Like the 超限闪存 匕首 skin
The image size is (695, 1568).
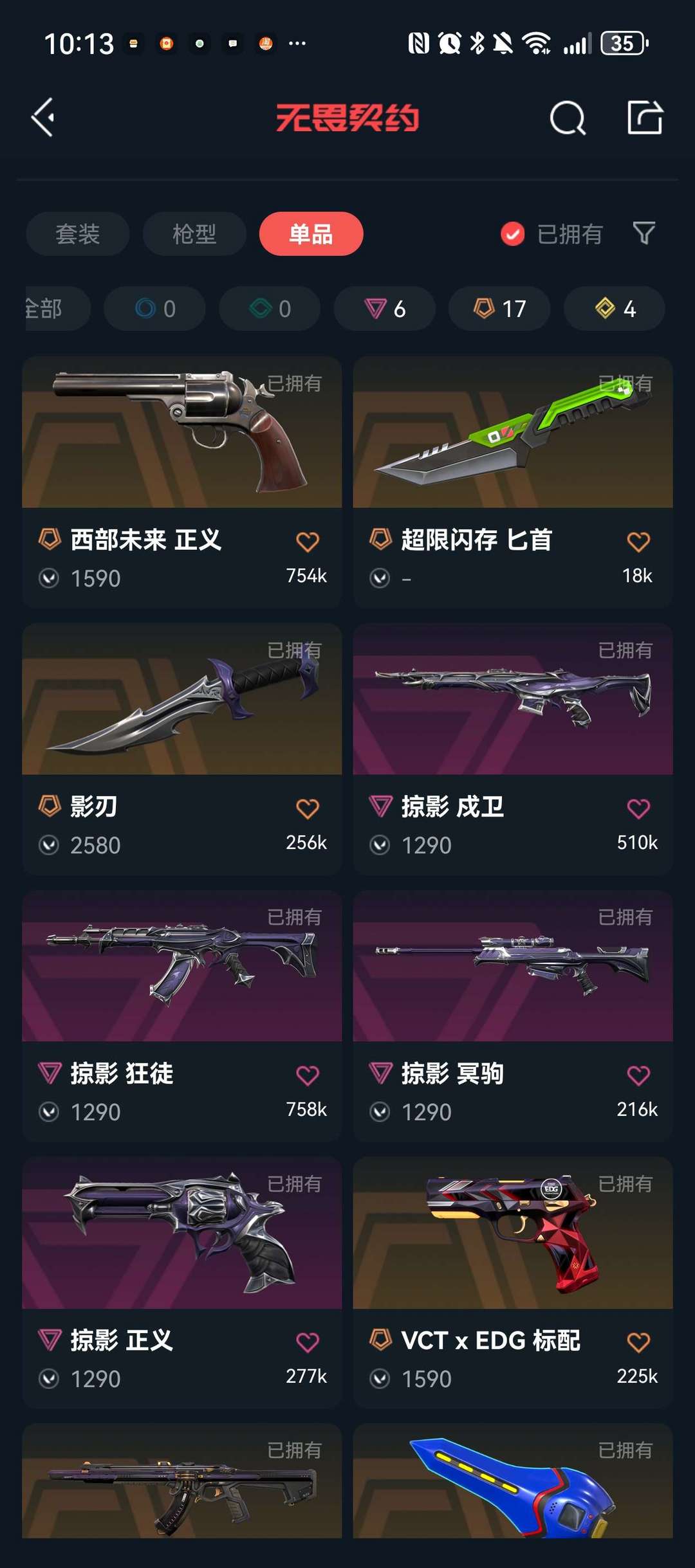coord(638,542)
